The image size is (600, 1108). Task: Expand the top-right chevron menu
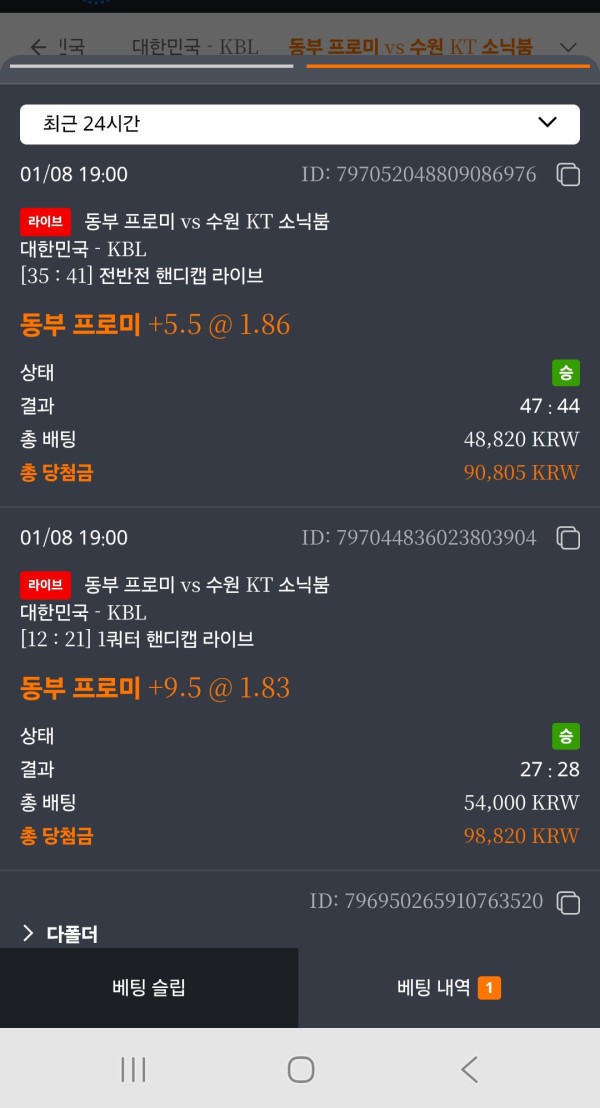point(569,47)
